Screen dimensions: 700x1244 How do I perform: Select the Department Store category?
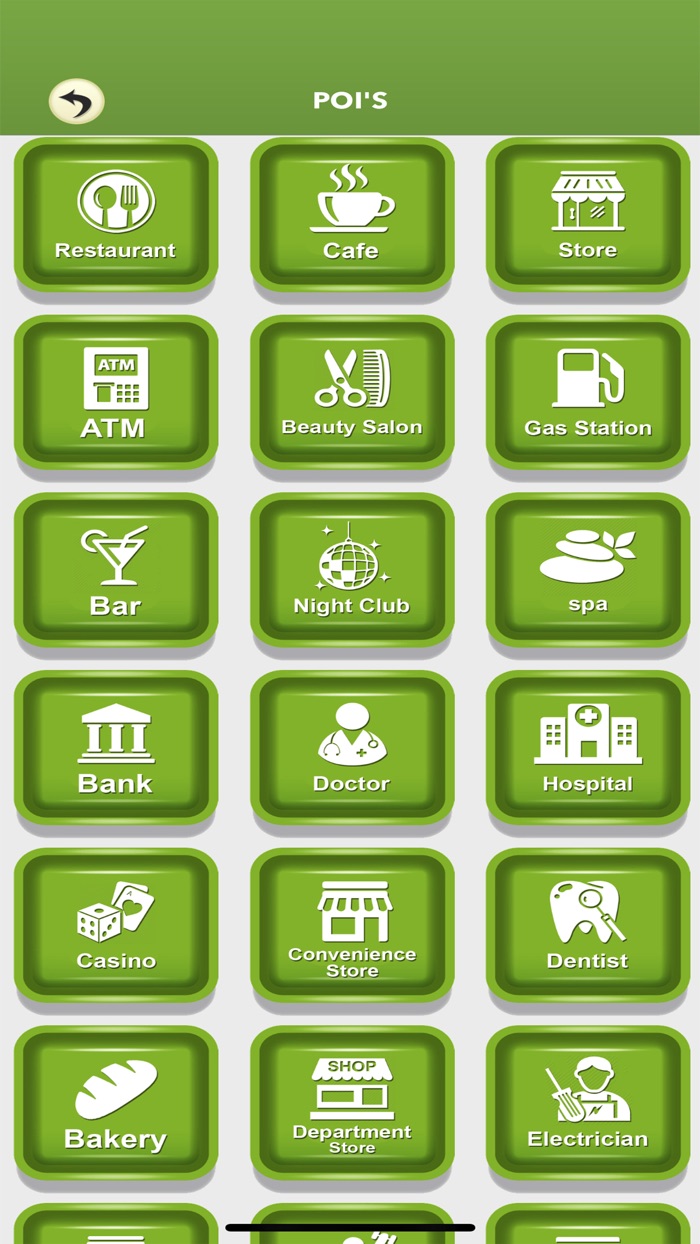(x=352, y=1104)
